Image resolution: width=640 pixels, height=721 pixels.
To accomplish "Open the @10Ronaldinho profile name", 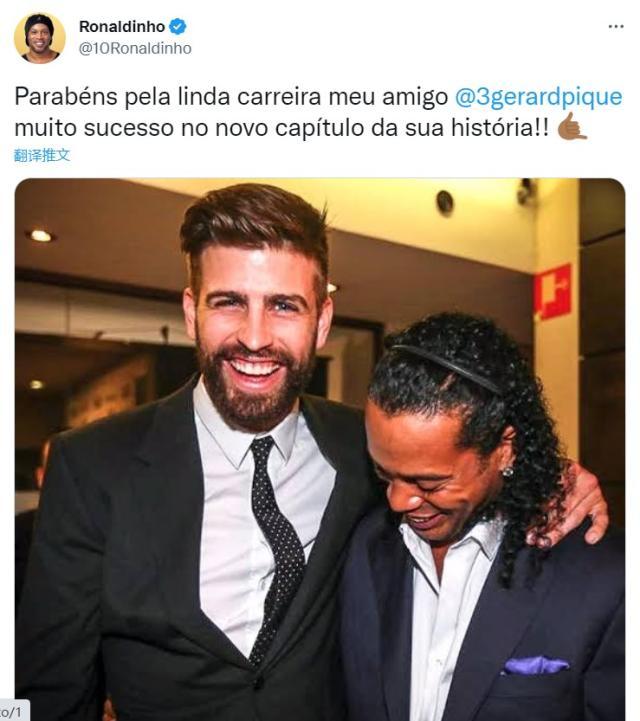I will click(x=135, y=47).
